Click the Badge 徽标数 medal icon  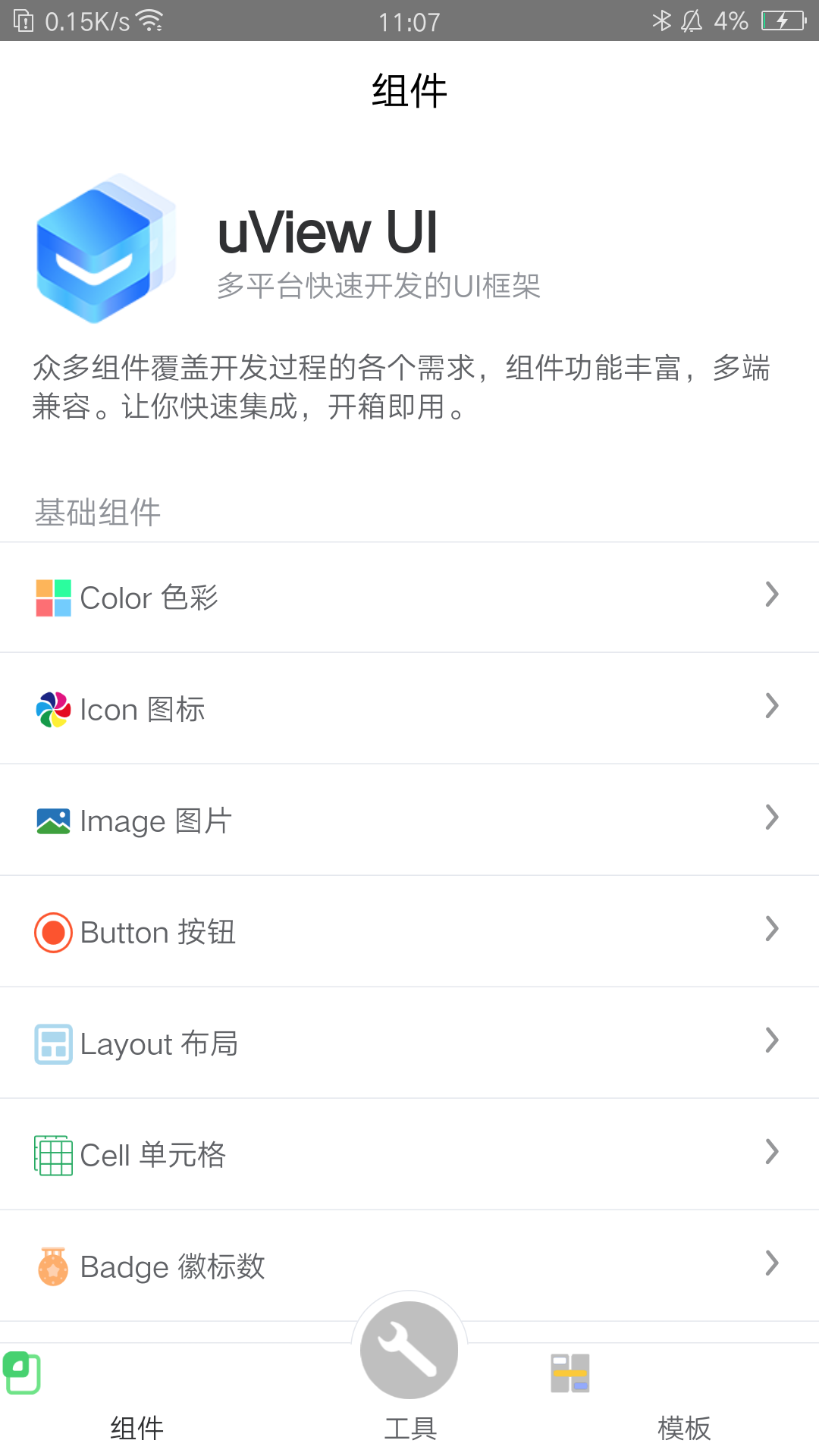click(53, 1265)
